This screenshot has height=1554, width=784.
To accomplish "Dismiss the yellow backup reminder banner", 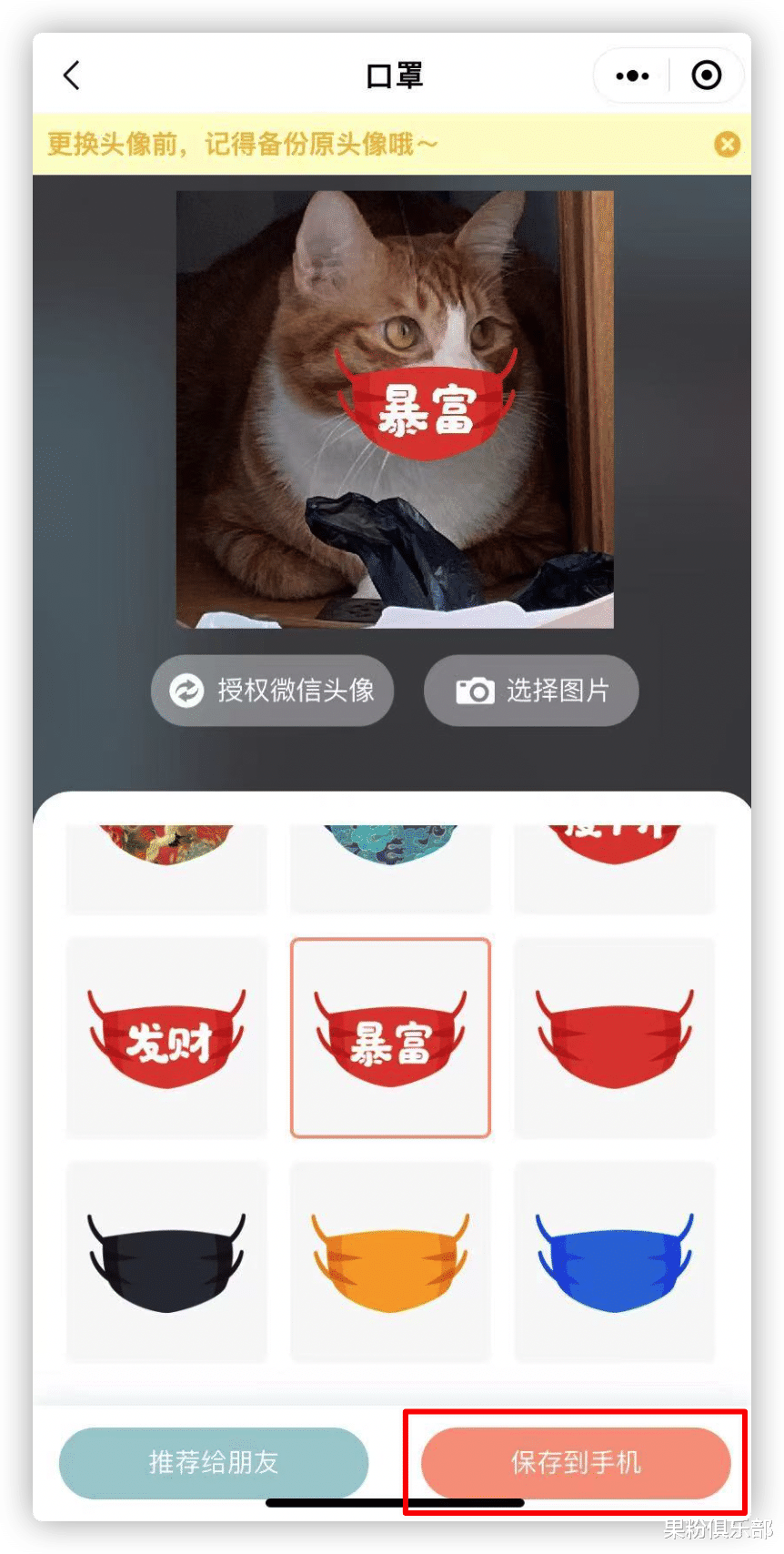I will (x=727, y=144).
